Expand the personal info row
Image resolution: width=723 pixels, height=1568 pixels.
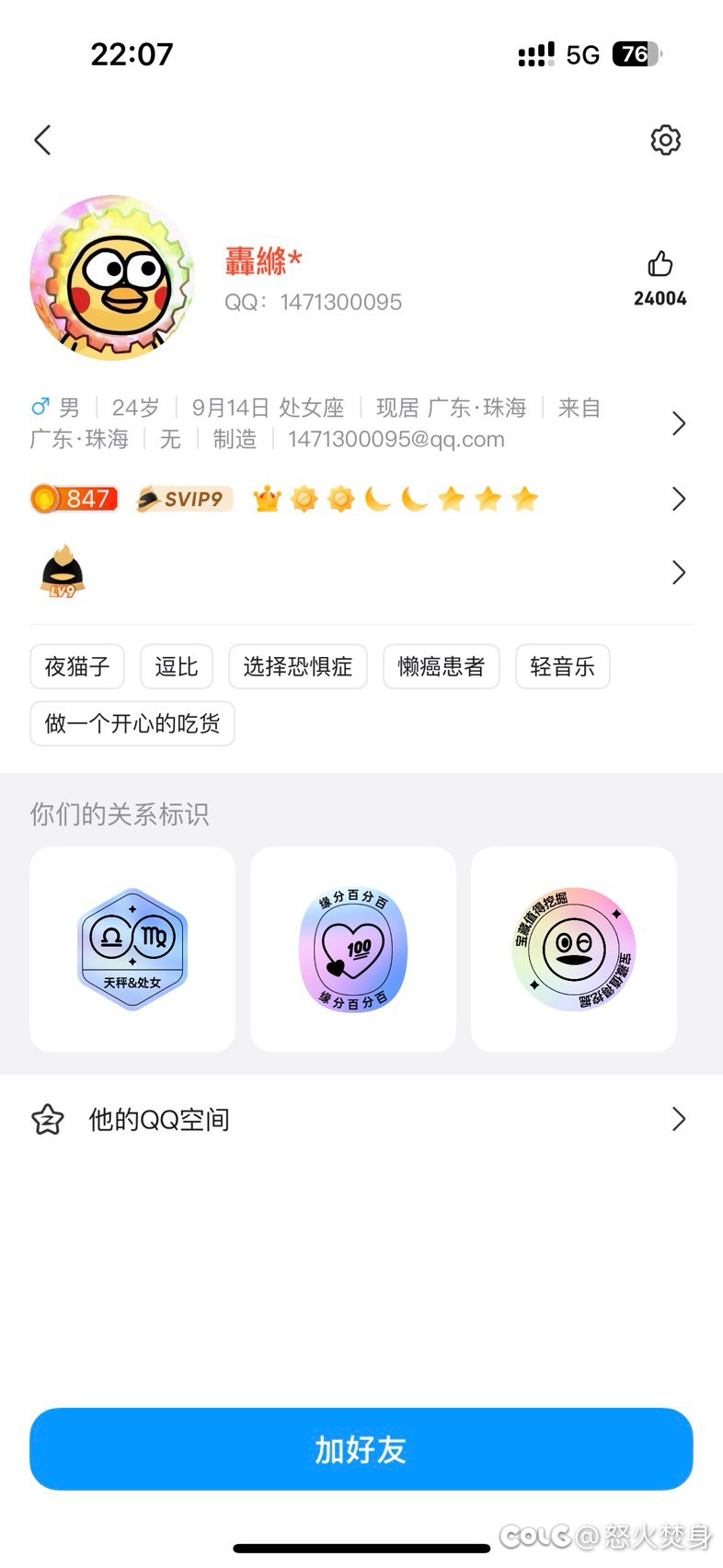point(361,423)
